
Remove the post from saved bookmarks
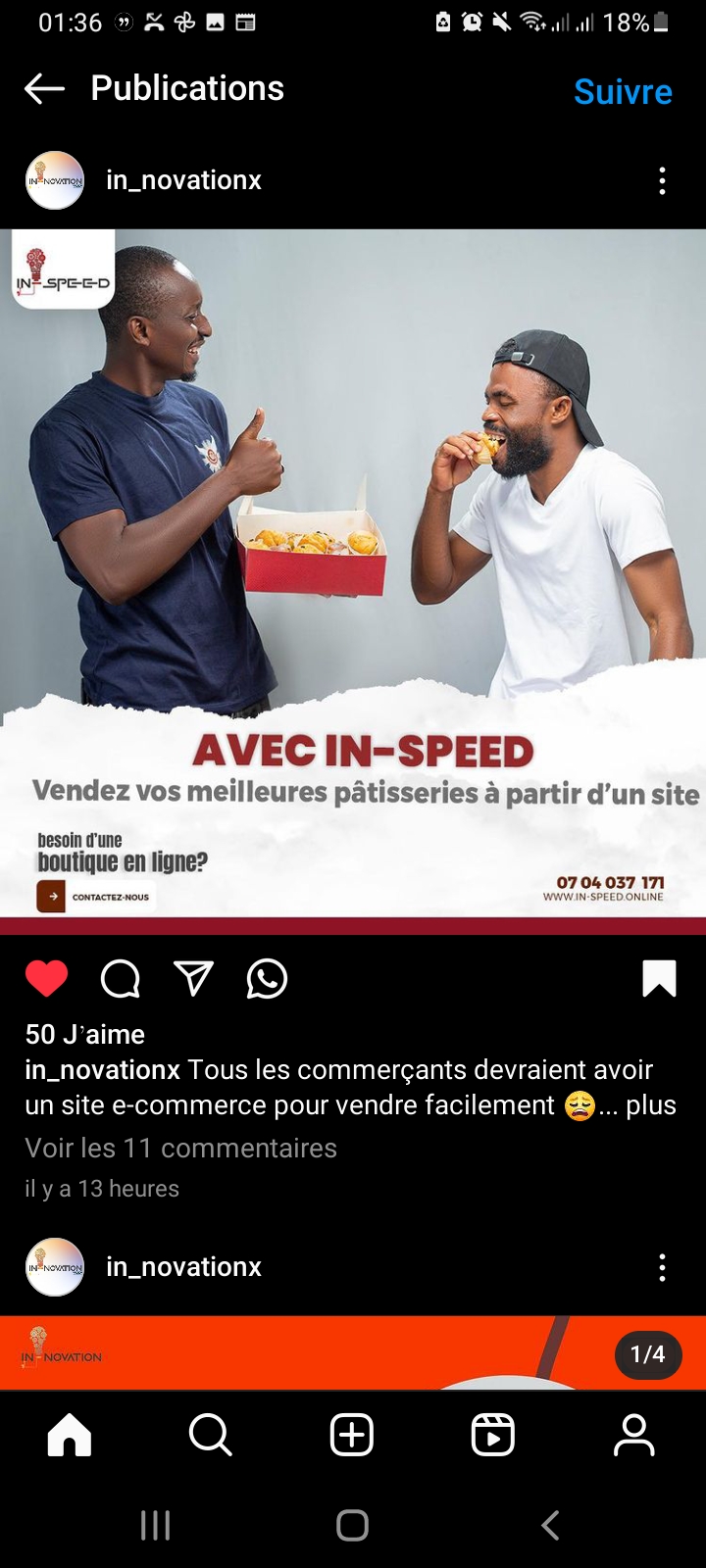659,978
